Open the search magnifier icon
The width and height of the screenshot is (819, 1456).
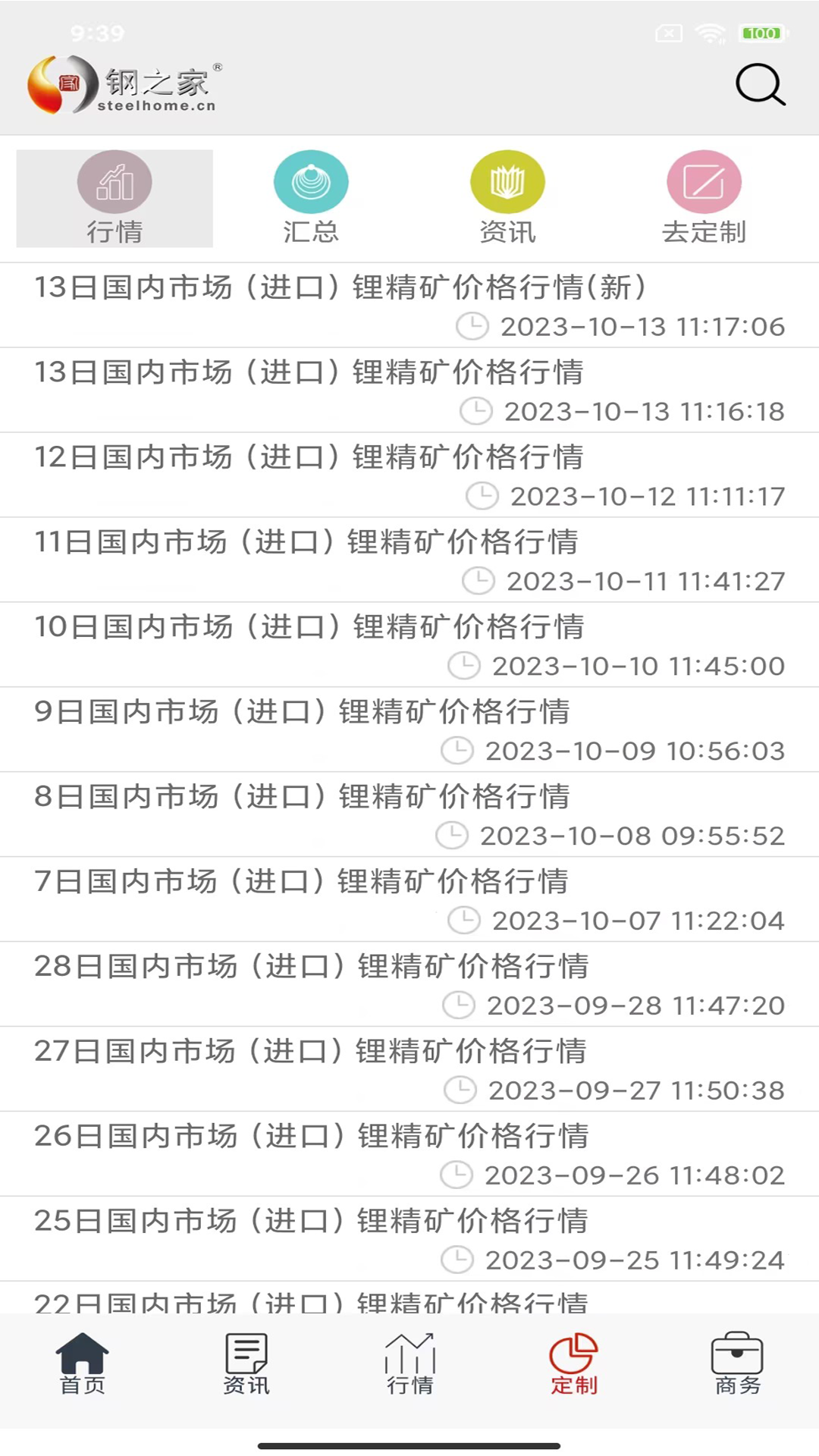pyautogui.click(x=760, y=85)
